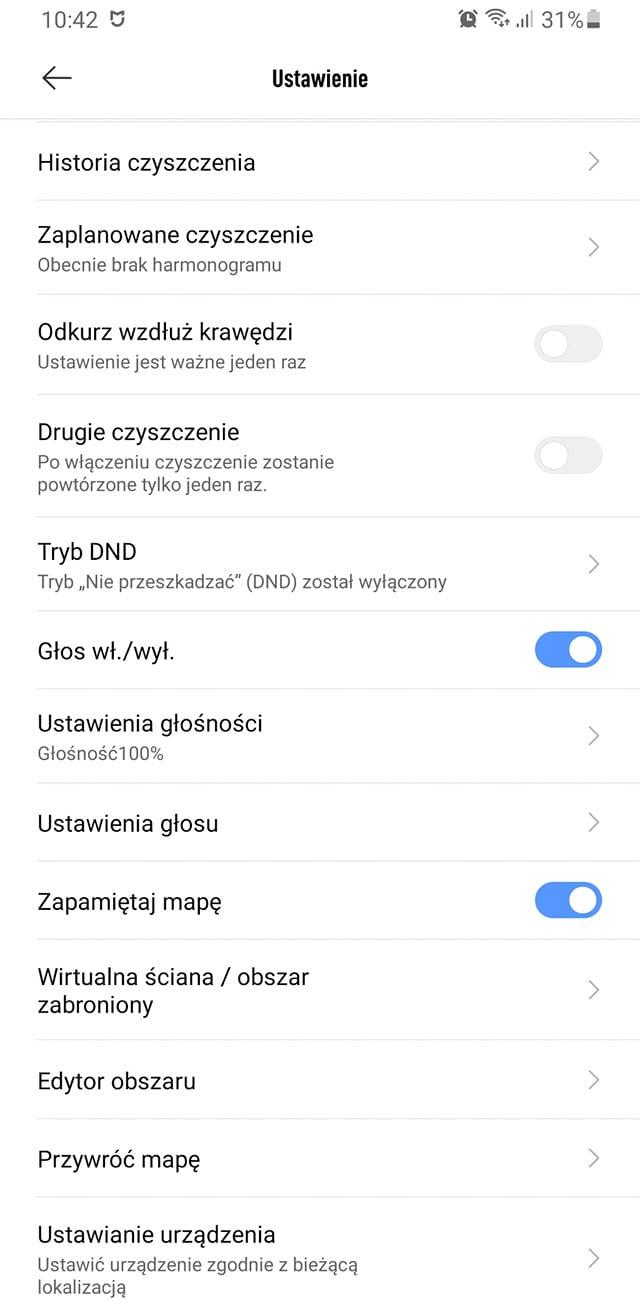Disable the Głos wł./wył. switch
The image size is (640, 1315).
point(568,650)
